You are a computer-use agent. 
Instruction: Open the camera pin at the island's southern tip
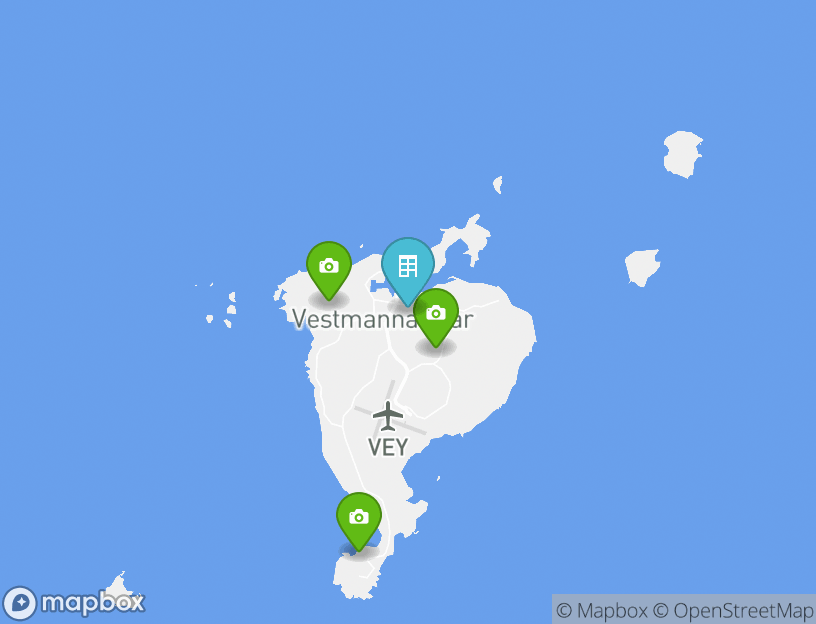pyautogui.click(x=359, y=518)
